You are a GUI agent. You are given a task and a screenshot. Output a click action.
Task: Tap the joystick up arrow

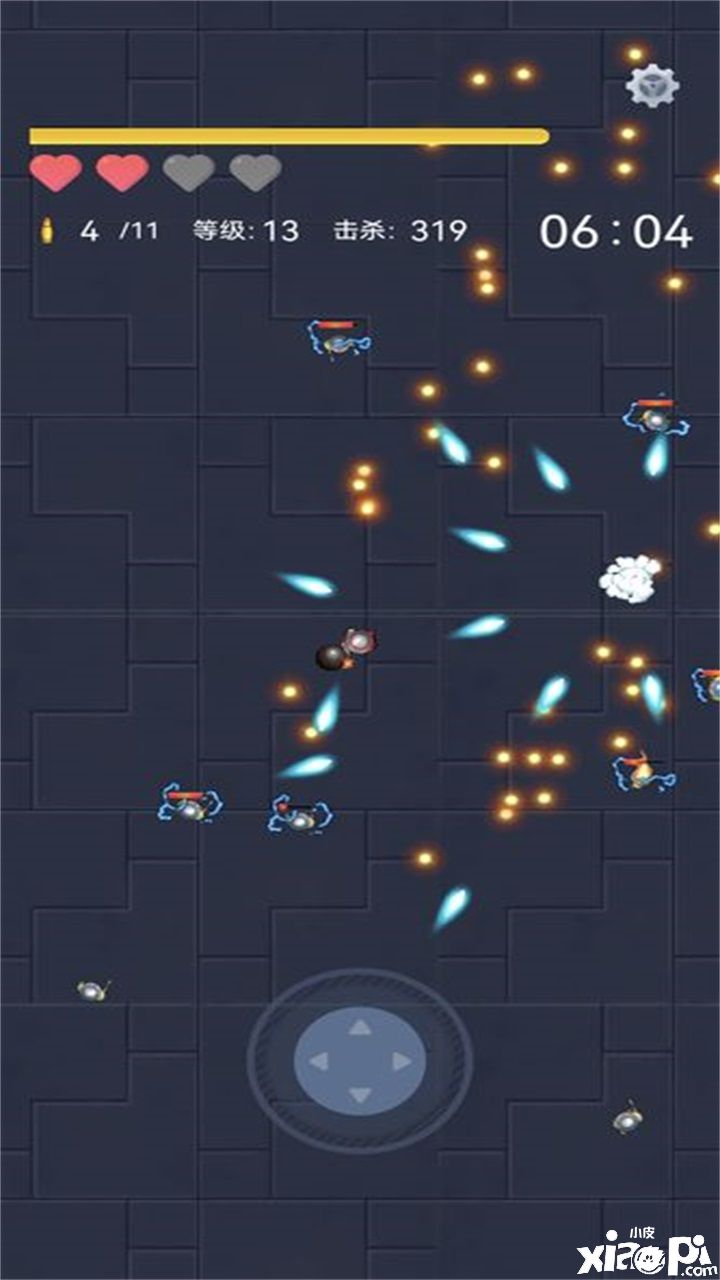(360, 1027)
